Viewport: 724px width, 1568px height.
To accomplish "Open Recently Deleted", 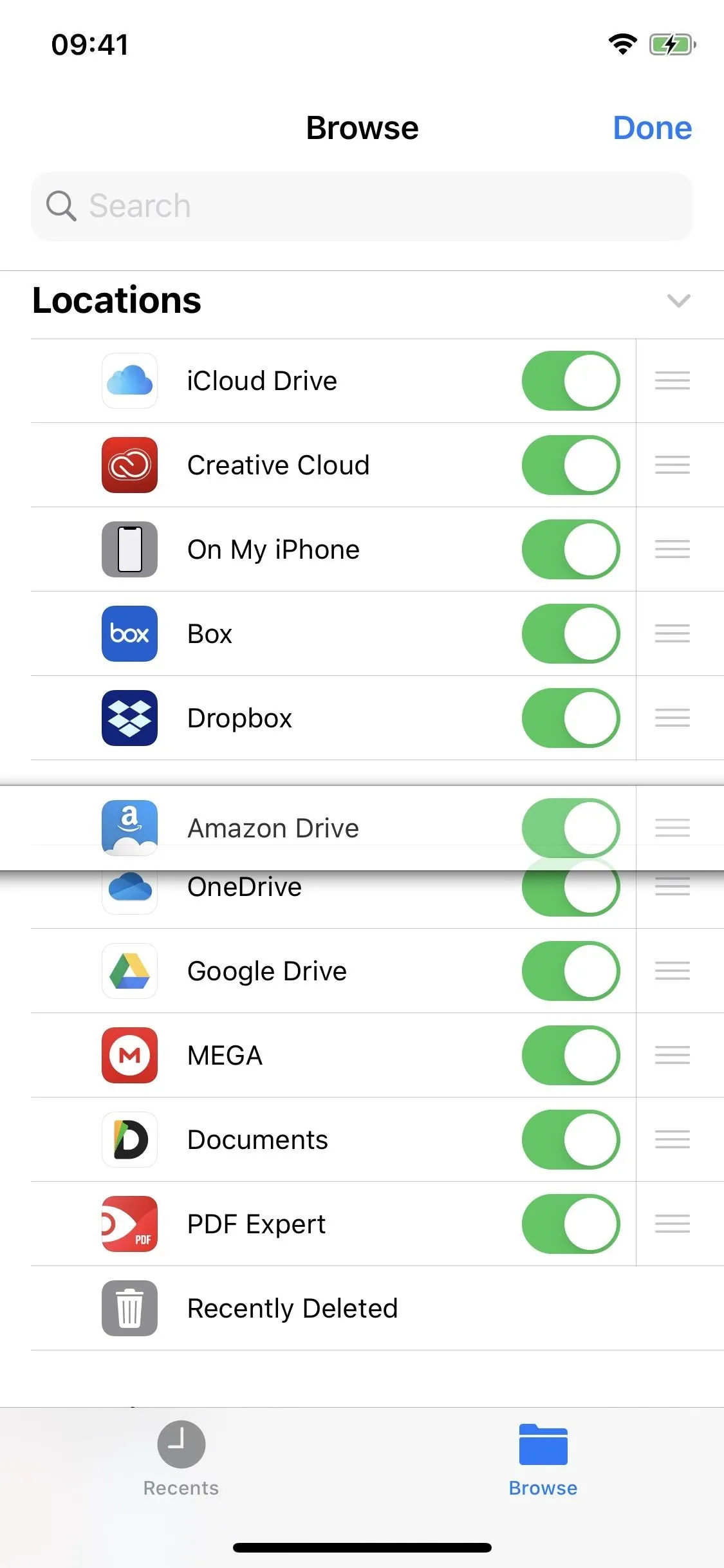I will click(x=377, y=1308).
